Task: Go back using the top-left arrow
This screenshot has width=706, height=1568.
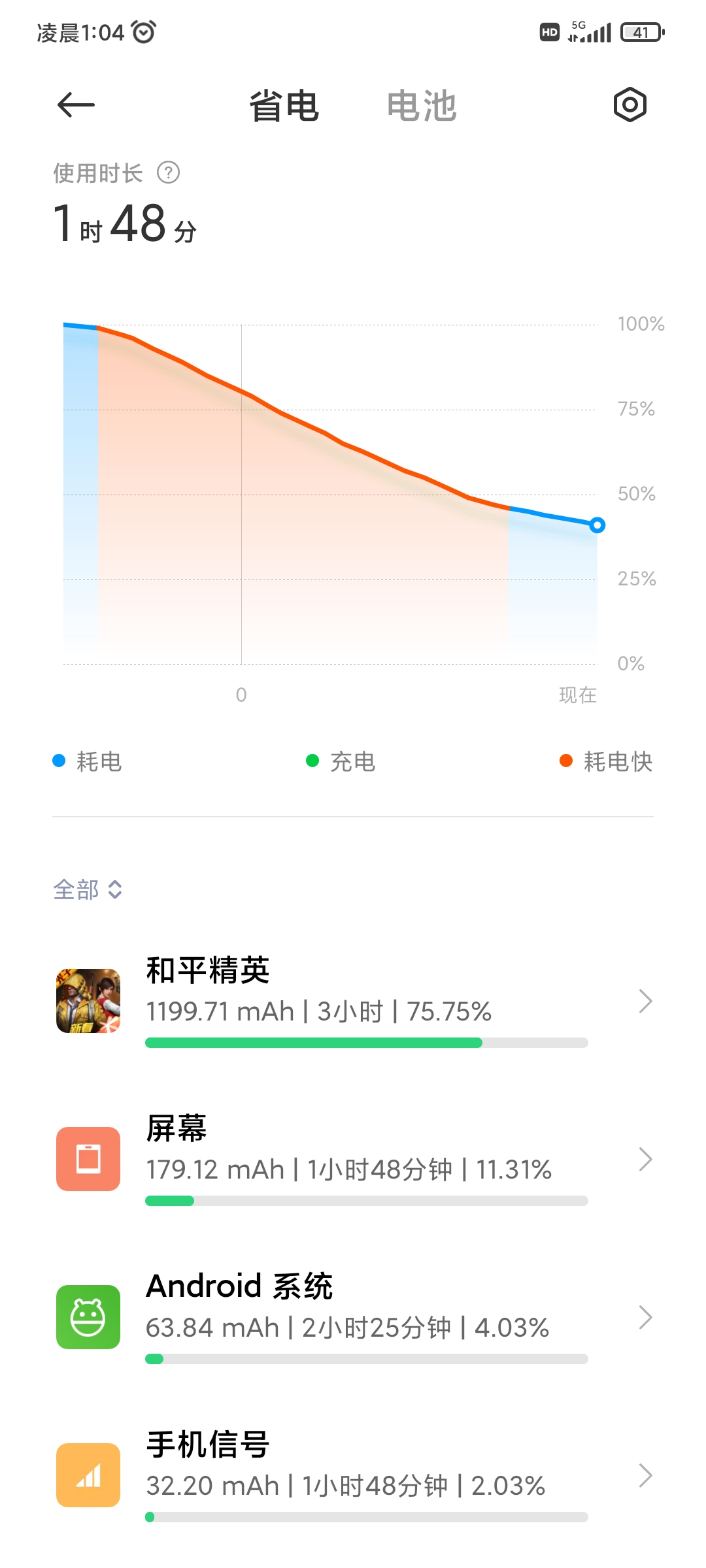Action: [x=76, y=105]
